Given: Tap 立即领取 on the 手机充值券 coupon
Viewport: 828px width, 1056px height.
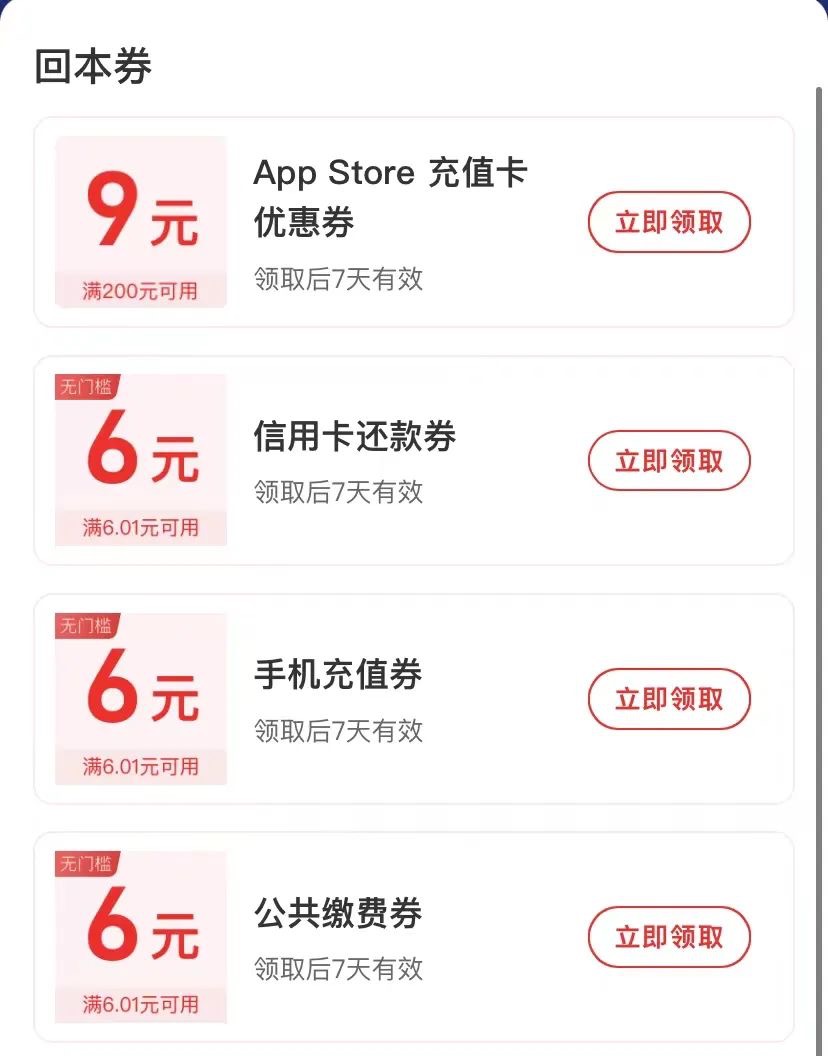Looking at the screenshot, I should [x=668, y=699].
